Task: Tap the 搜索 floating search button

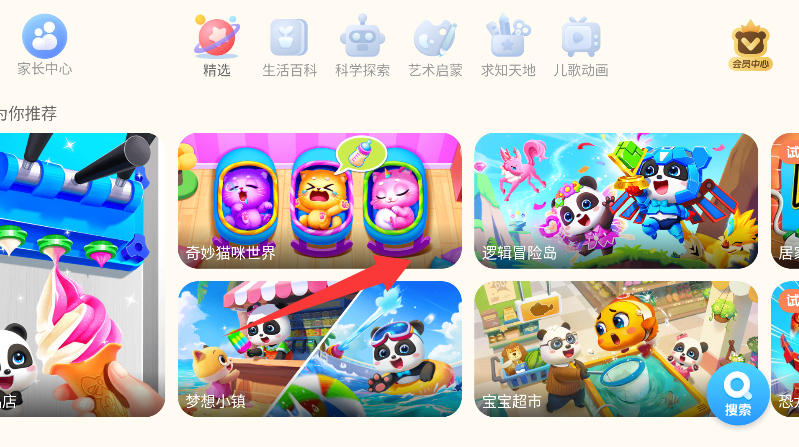Action: pos(738,393)
